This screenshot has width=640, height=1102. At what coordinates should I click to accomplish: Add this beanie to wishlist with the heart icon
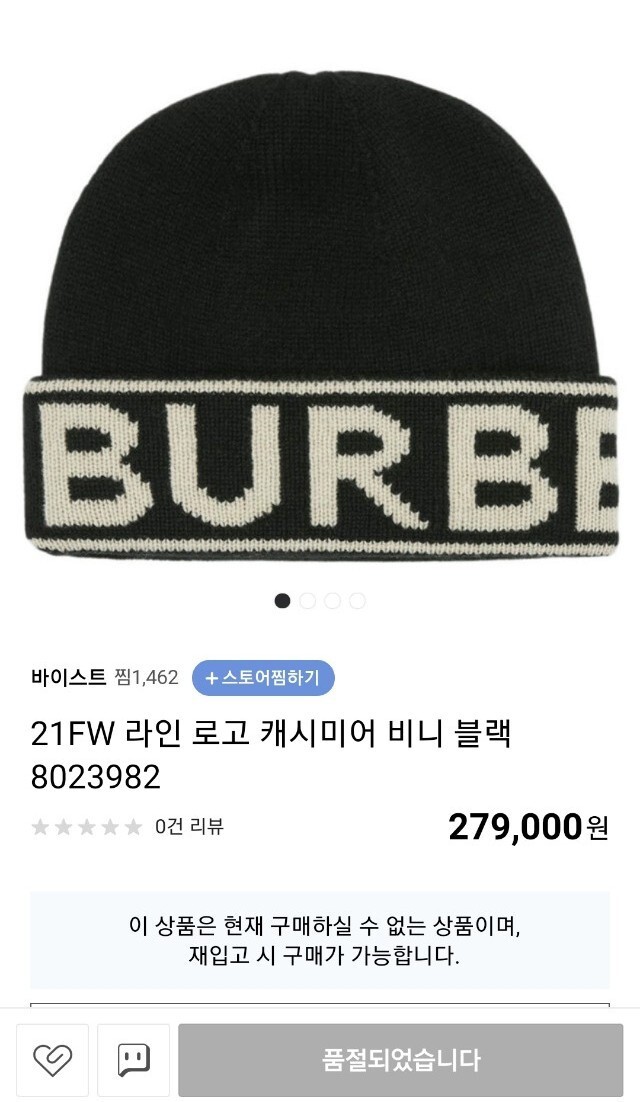point(53,1060)
